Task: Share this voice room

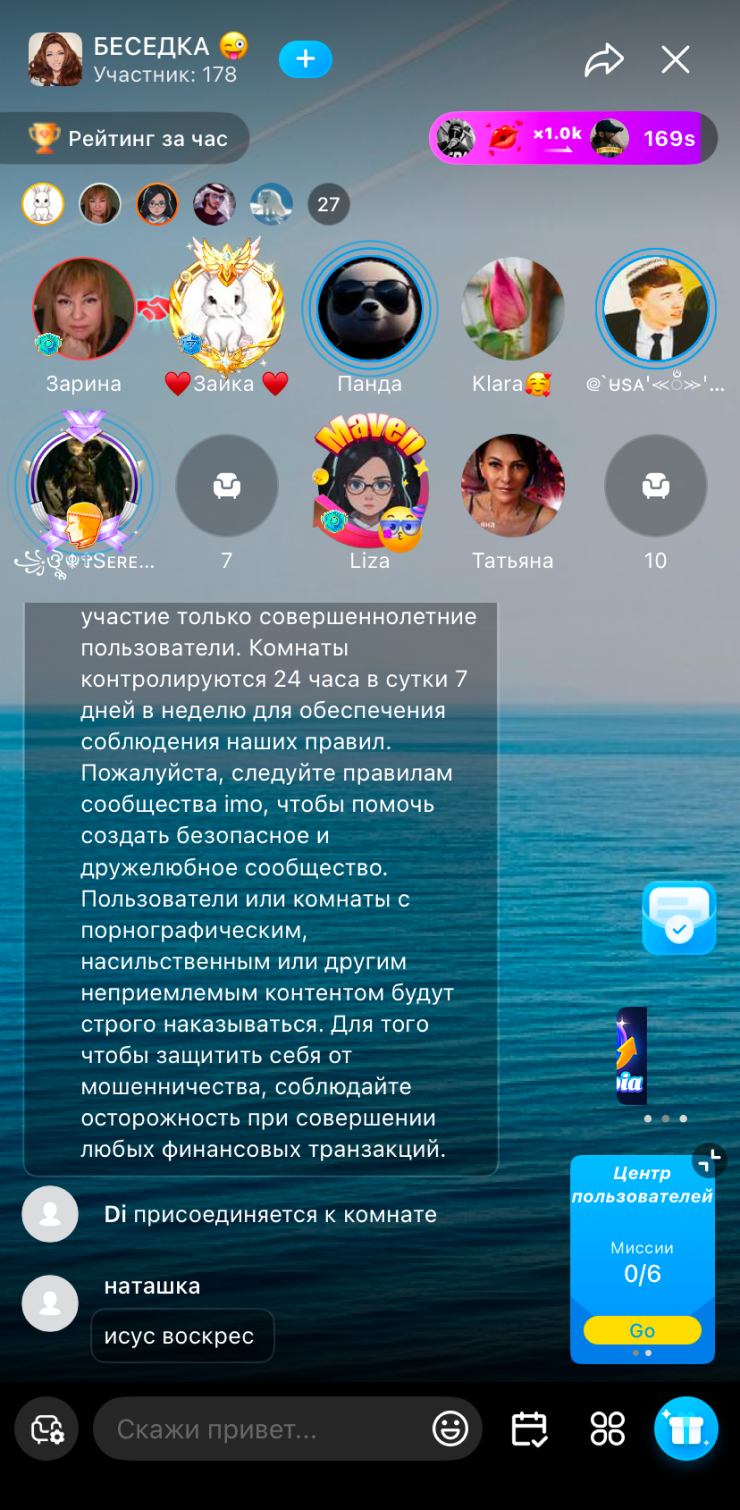Action: point(603,60)
